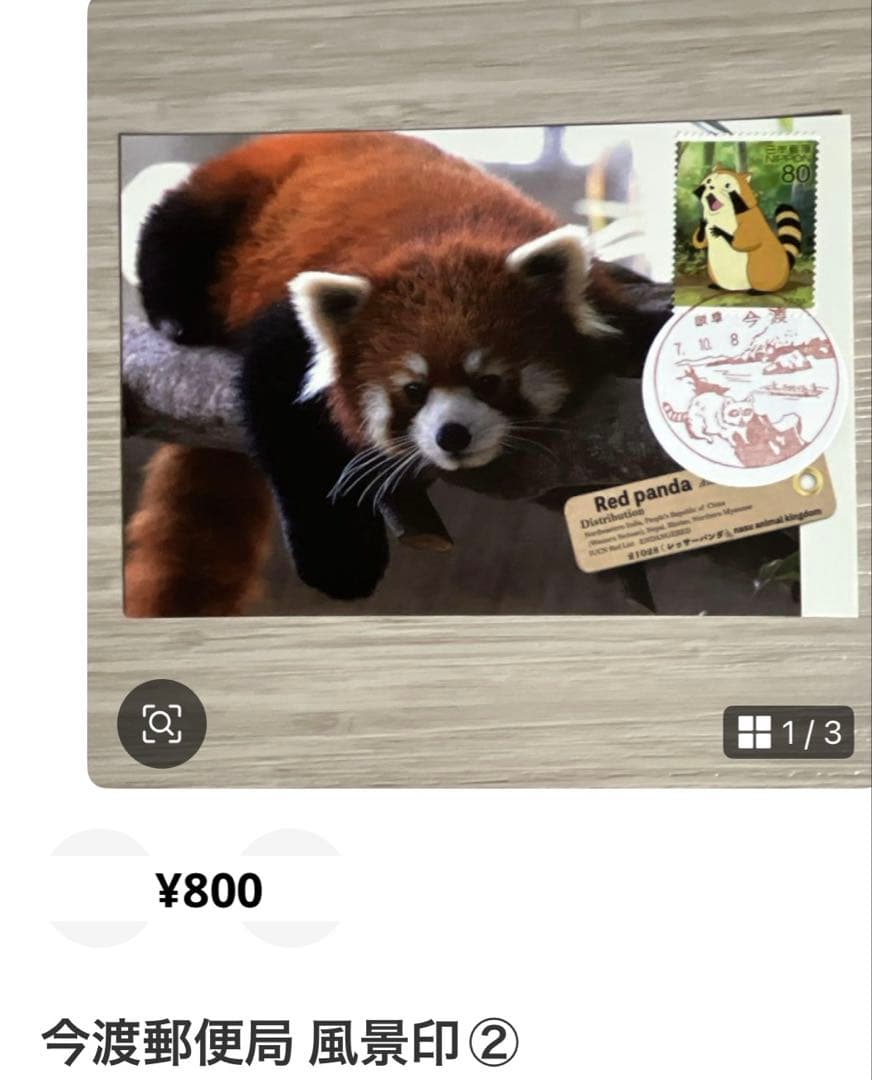Select the red panda postcard photo

(x=400, y=380)
